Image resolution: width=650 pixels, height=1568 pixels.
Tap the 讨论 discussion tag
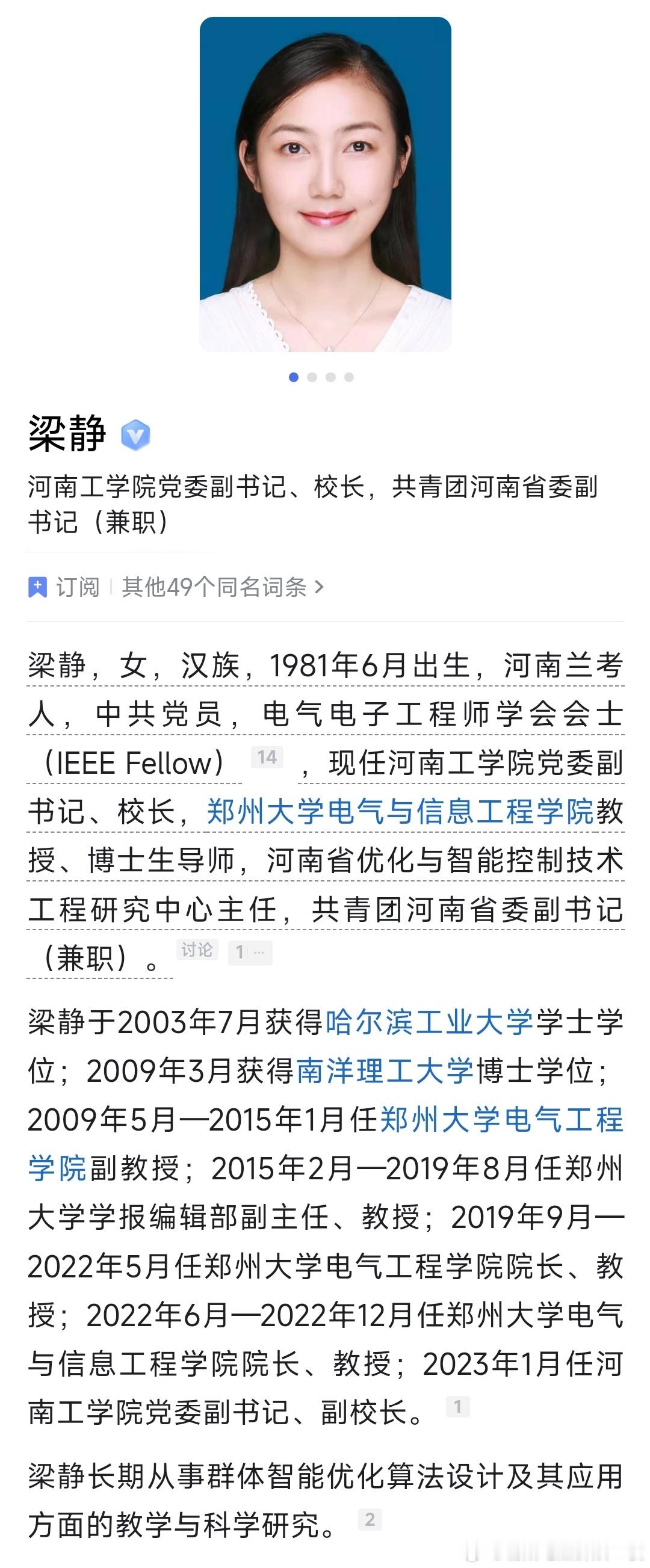(197, 949)
